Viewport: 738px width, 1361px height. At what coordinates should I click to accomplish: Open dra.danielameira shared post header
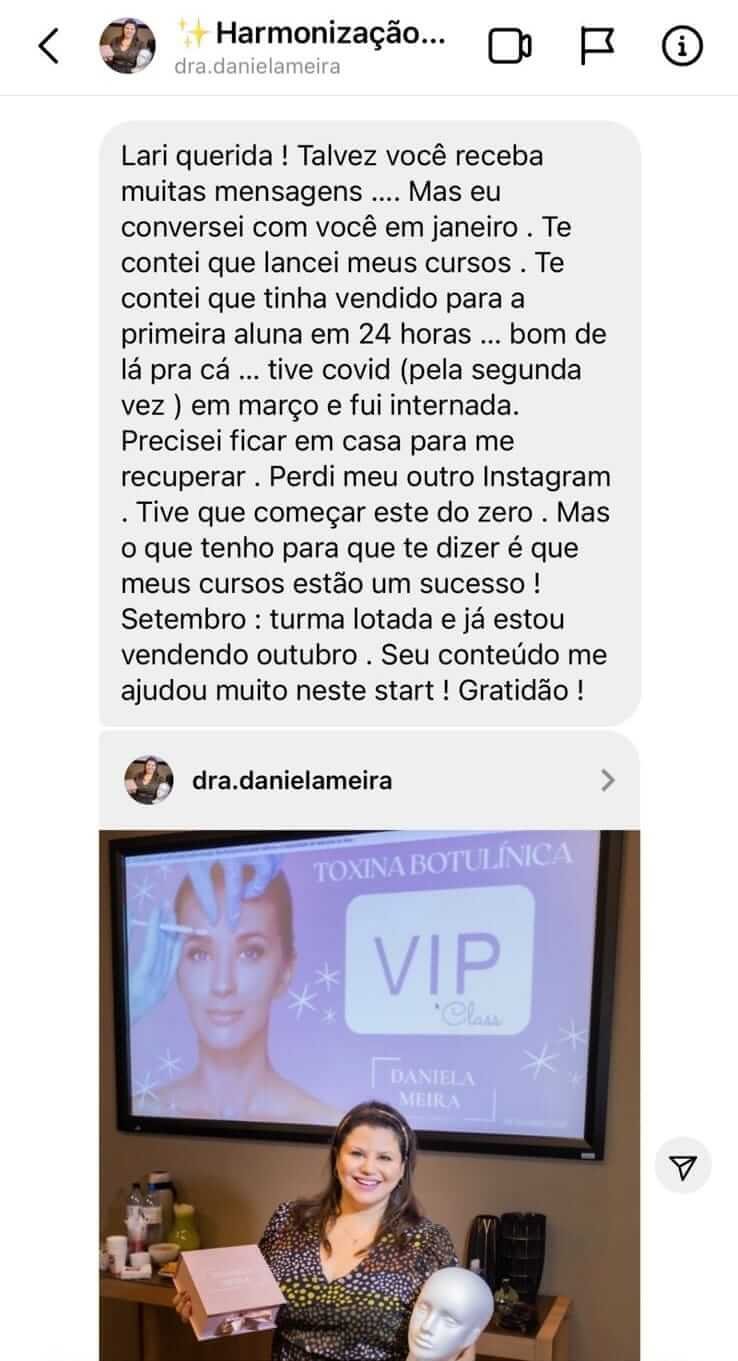[369, 781]
